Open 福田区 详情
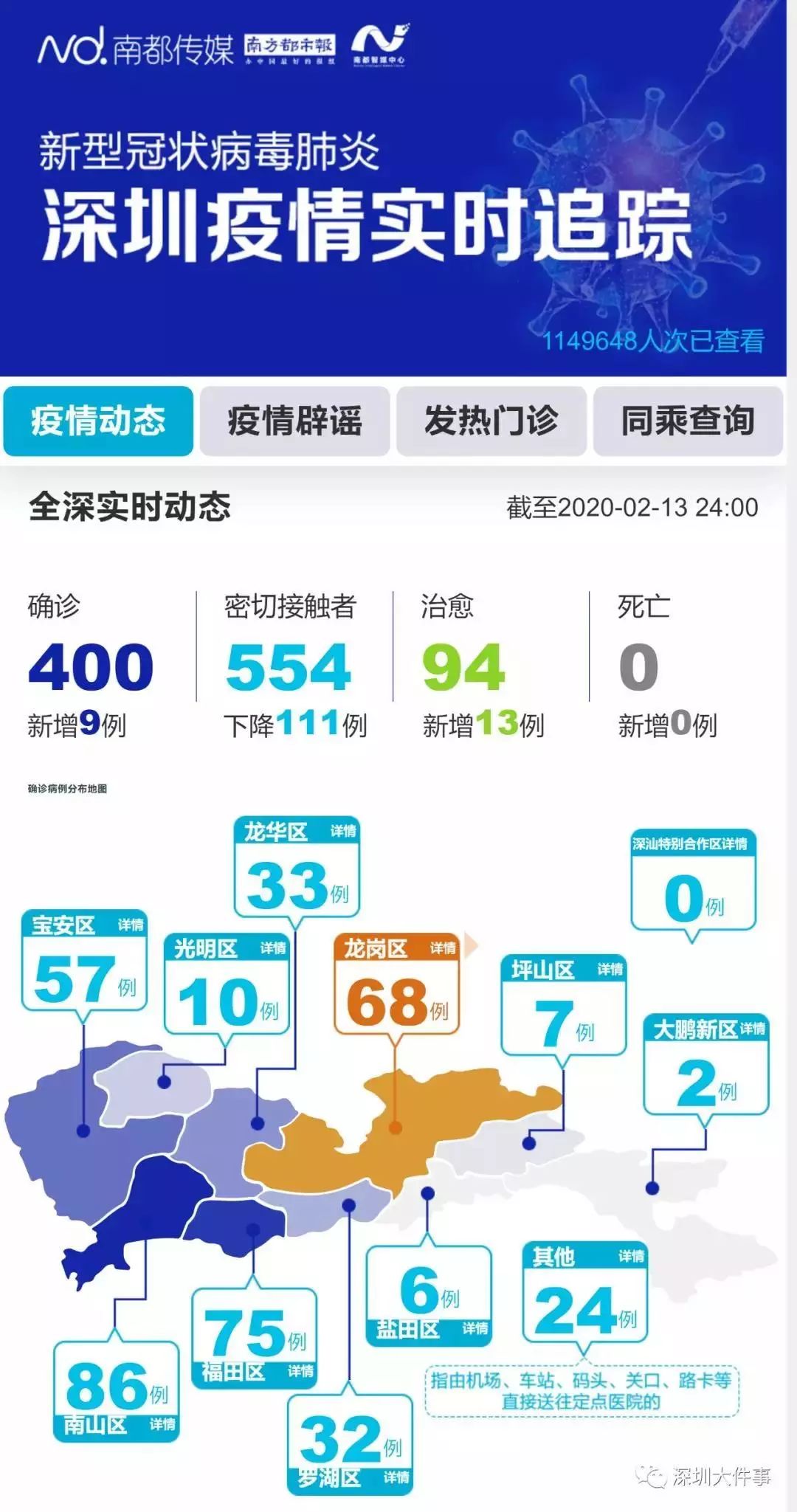Screen dimensions: 797x1512 300,1371
